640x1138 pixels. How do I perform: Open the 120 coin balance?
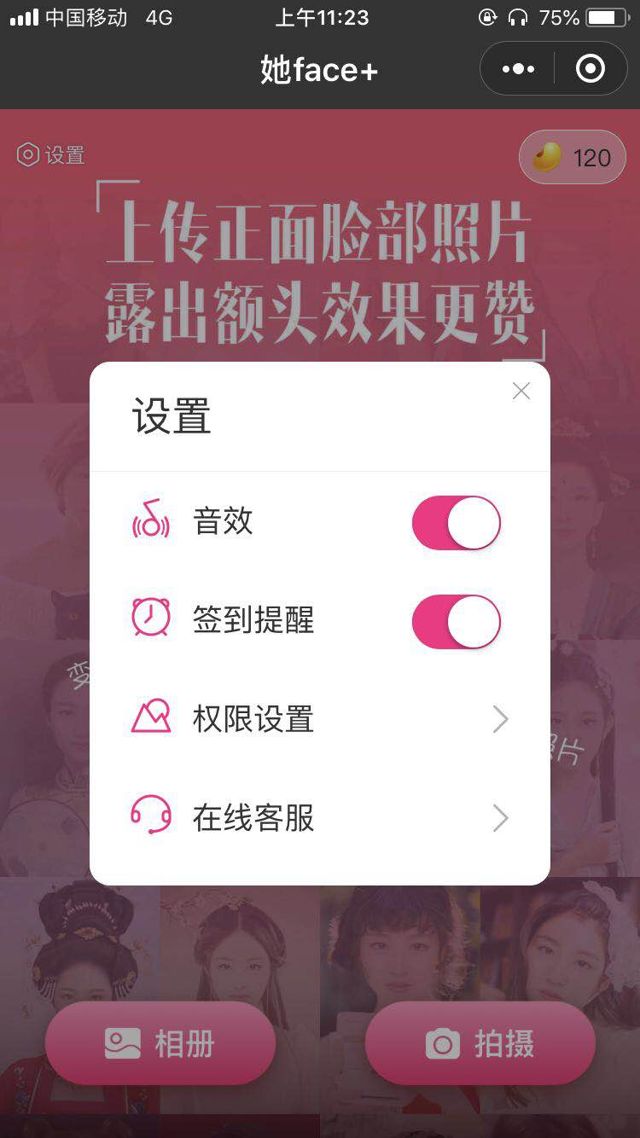[x=573, y=157]
